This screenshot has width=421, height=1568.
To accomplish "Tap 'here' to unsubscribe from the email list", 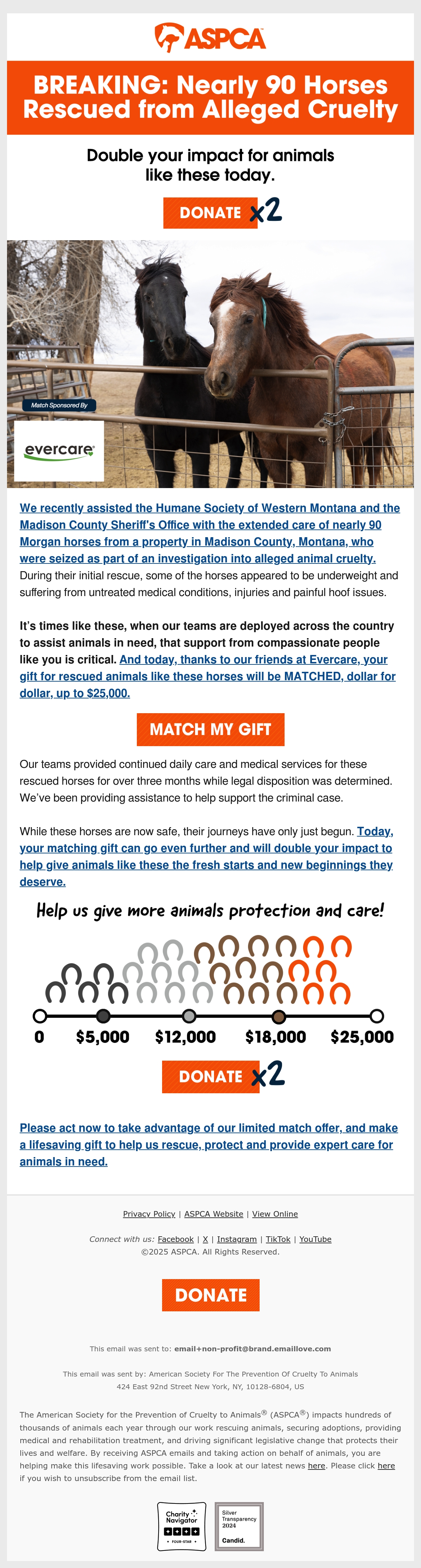I will (386, 1466).
